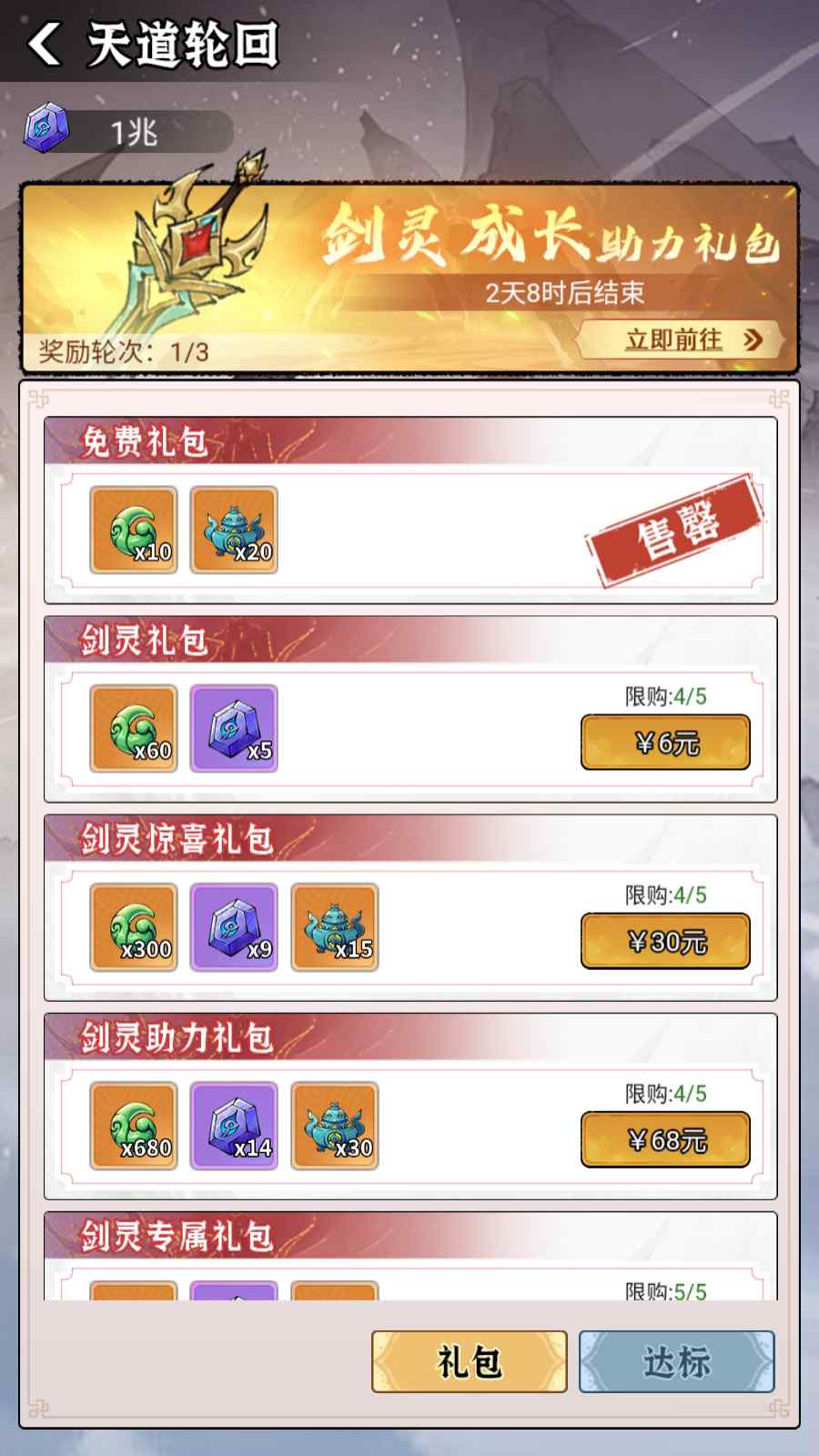Screen dimensions: 819x1456
Task: Switch to the 礼包 tab
Action: [469, 1361]
